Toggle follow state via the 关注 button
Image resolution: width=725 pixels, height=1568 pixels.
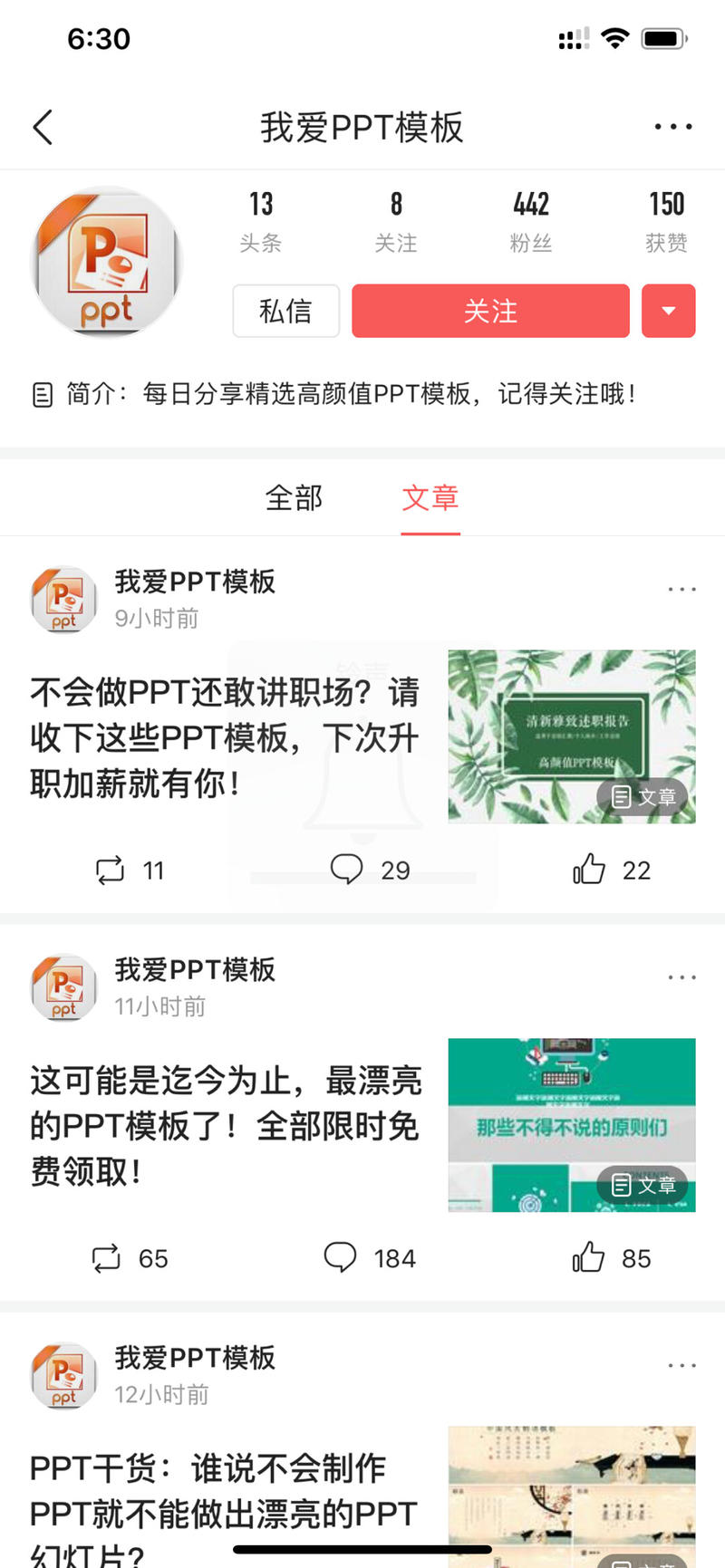click(490, 311)
